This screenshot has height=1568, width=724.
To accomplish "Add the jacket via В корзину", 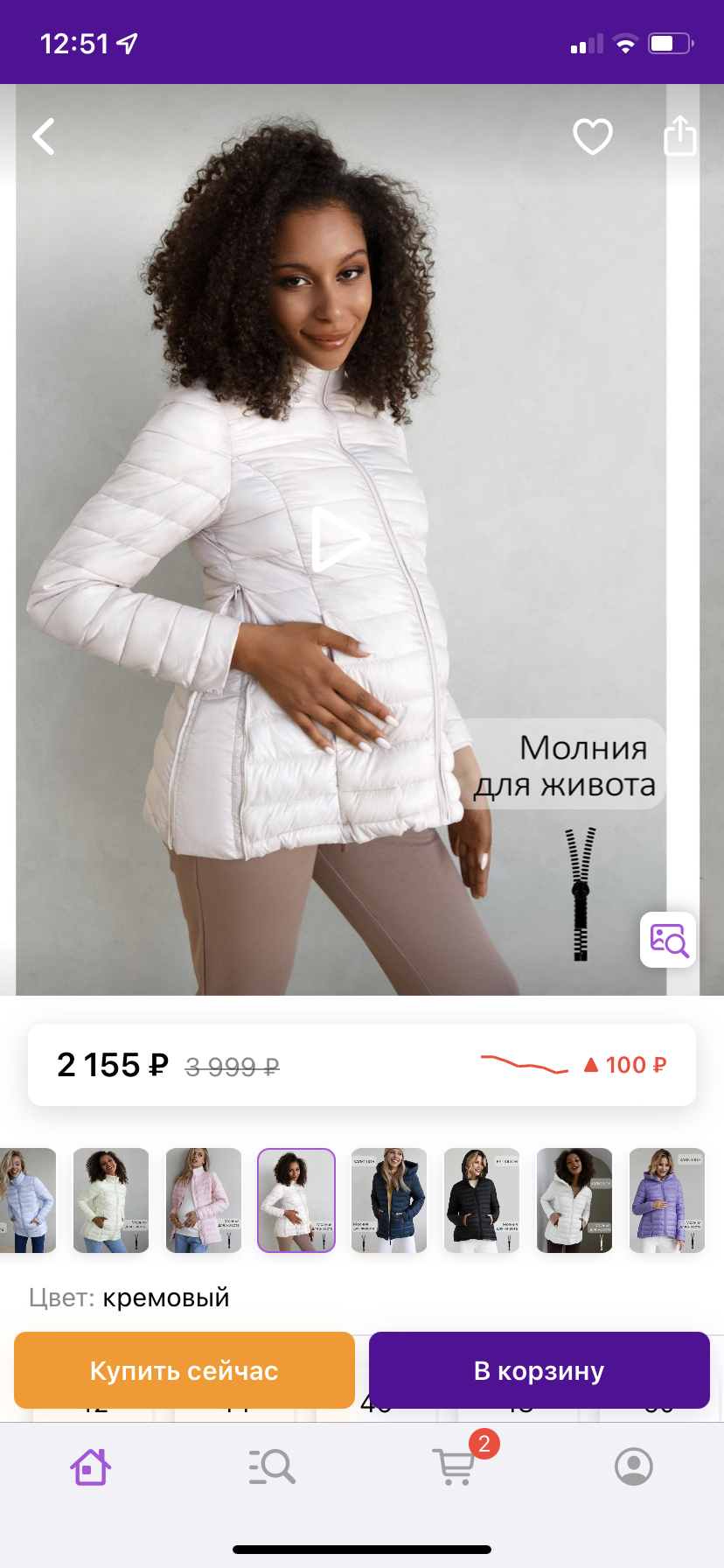I will (539, 1370).
